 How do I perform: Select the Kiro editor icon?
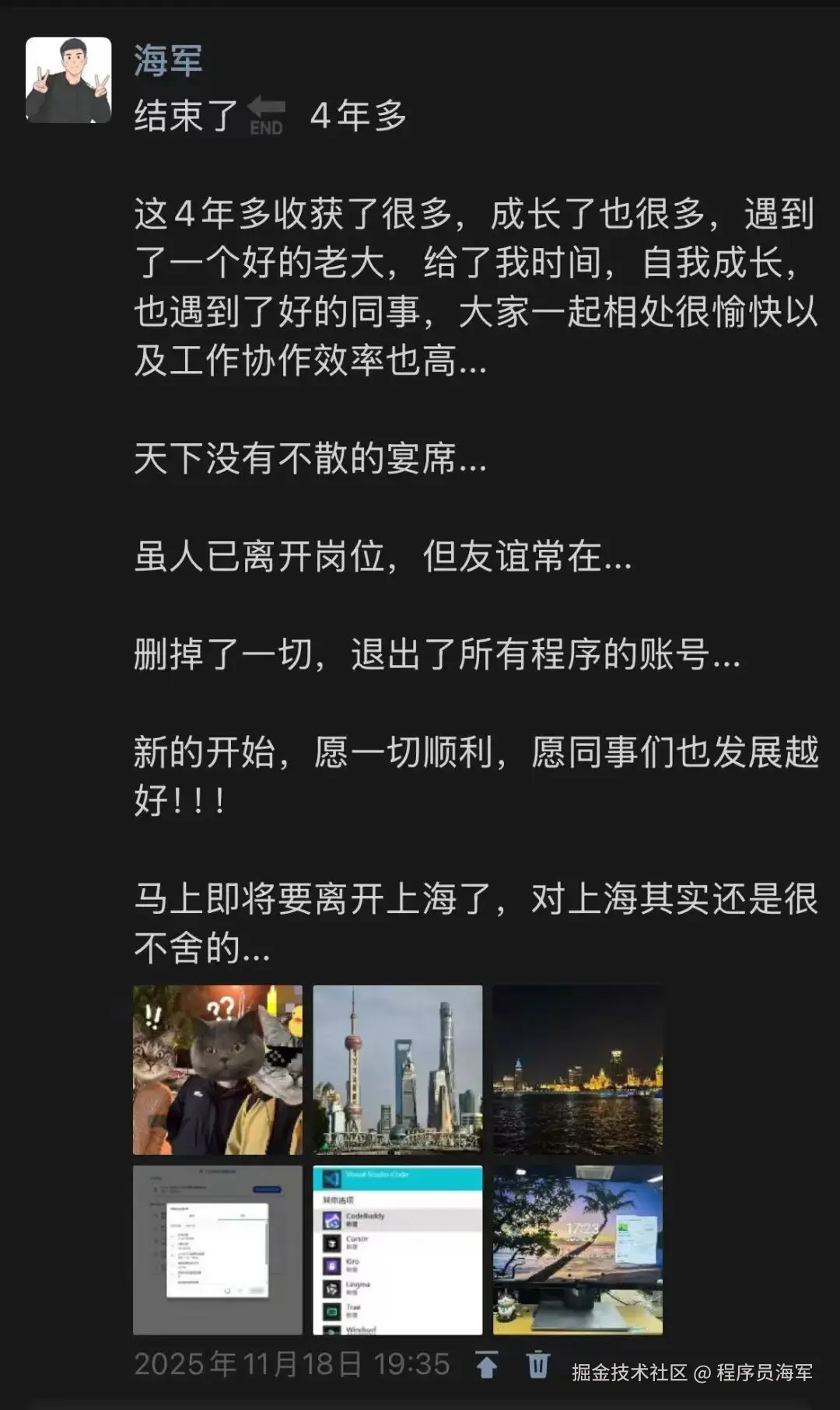[332, 1266]
